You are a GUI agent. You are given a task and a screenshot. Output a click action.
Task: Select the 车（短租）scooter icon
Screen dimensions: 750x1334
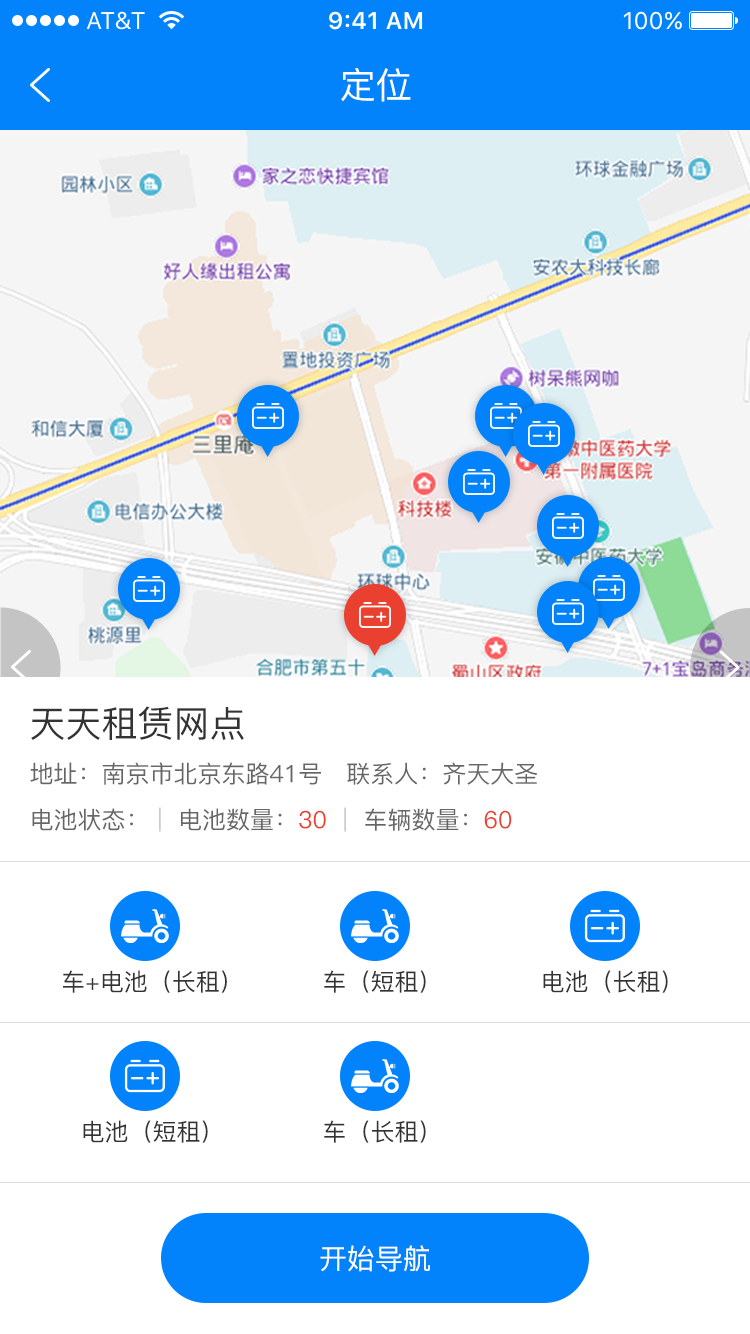click(x=375, y=925)
